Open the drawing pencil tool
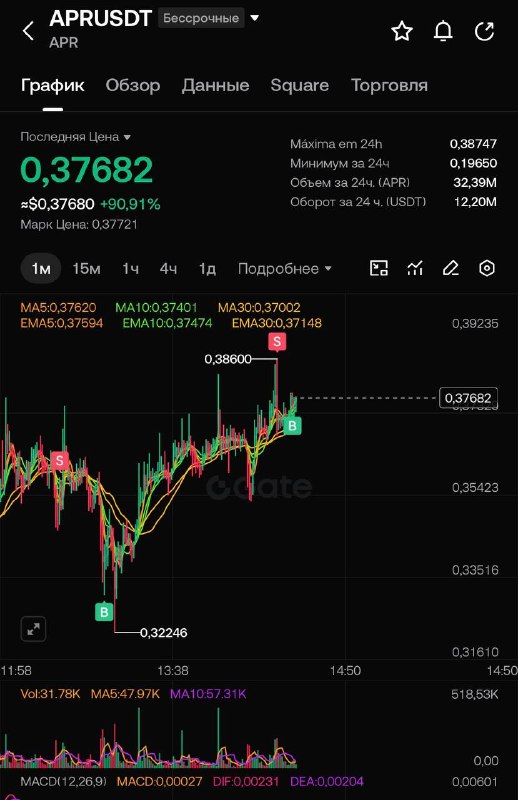This screenshot has height=800, width=518. 451,268
